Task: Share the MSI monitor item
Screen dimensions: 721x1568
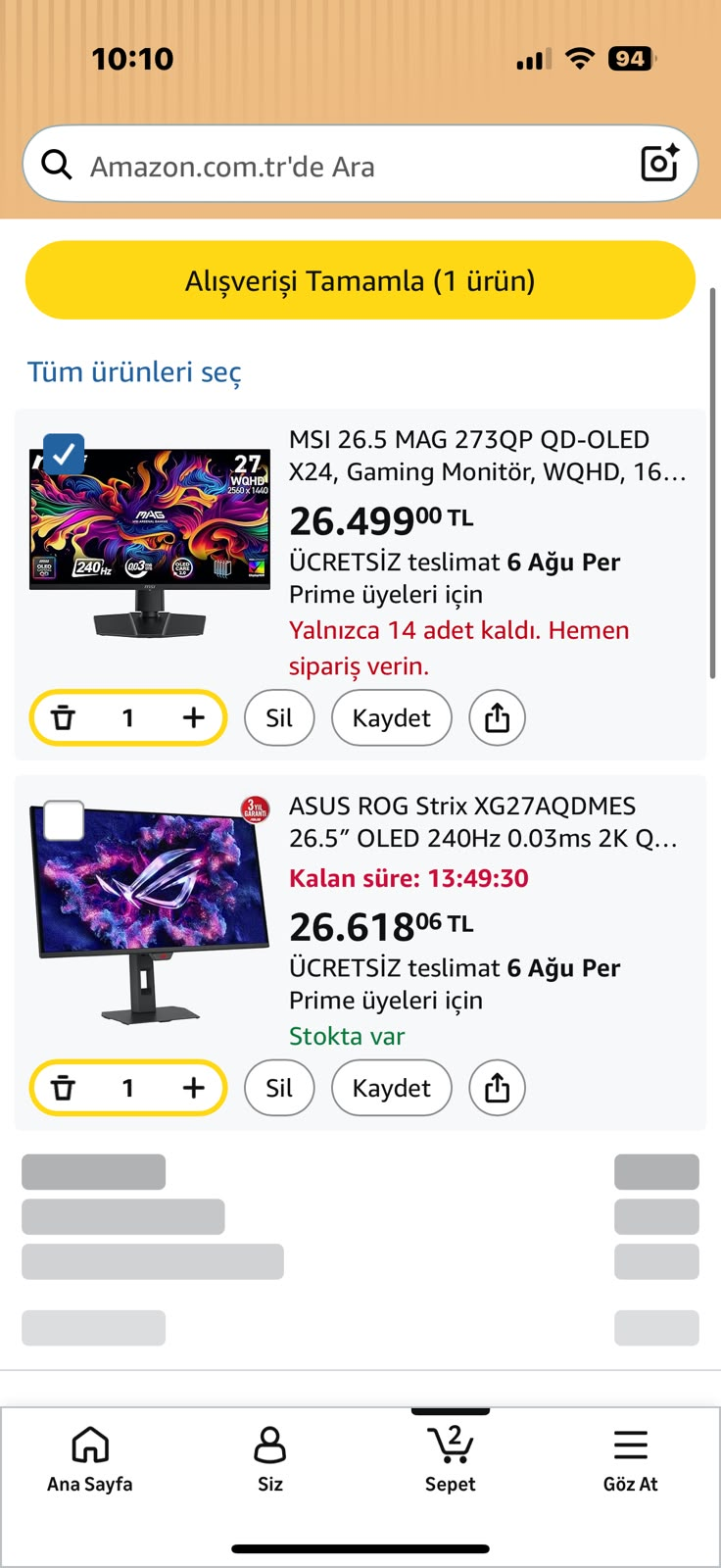Action: [x=498, y=718]
